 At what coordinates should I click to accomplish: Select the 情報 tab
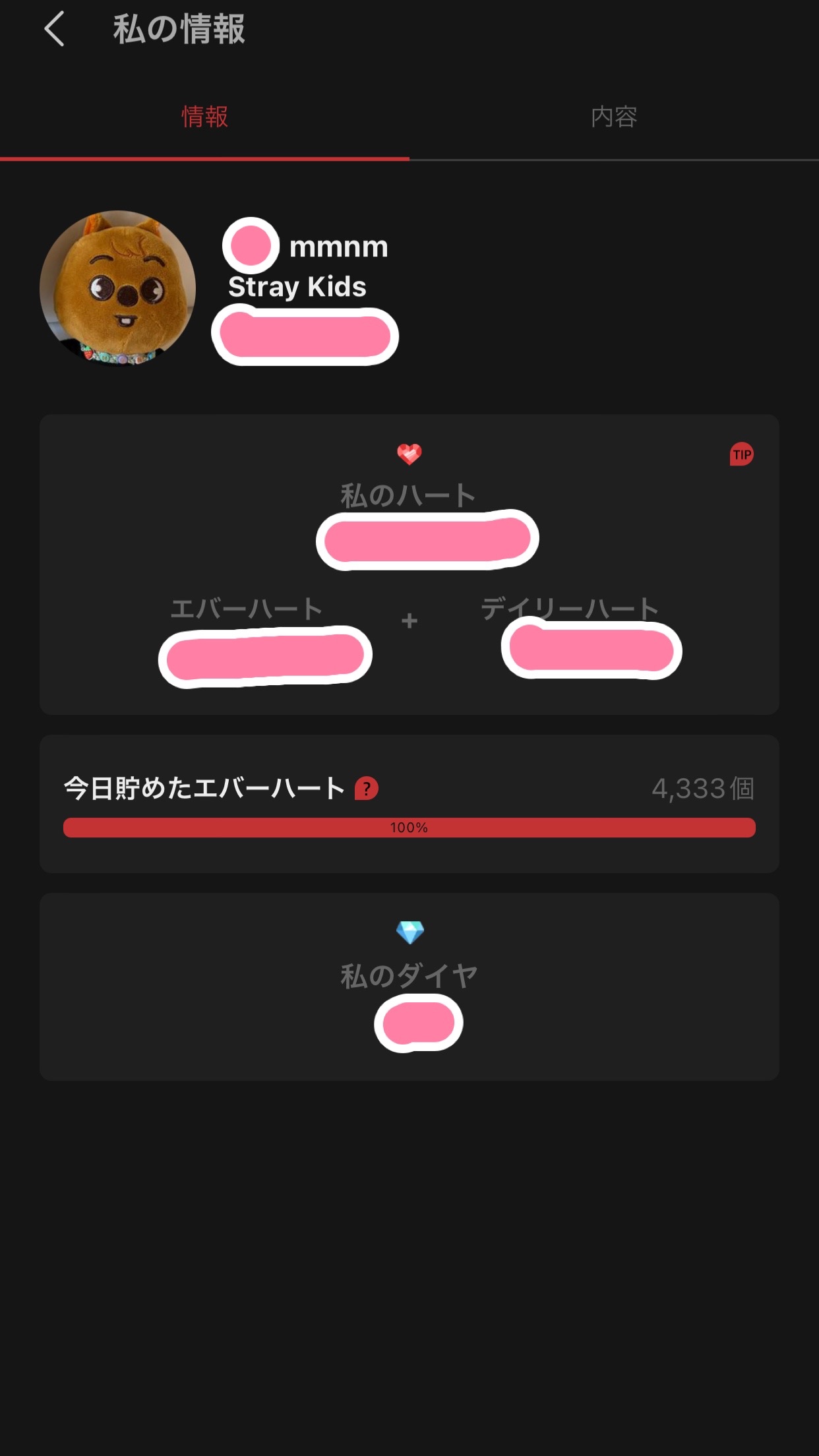204,117
